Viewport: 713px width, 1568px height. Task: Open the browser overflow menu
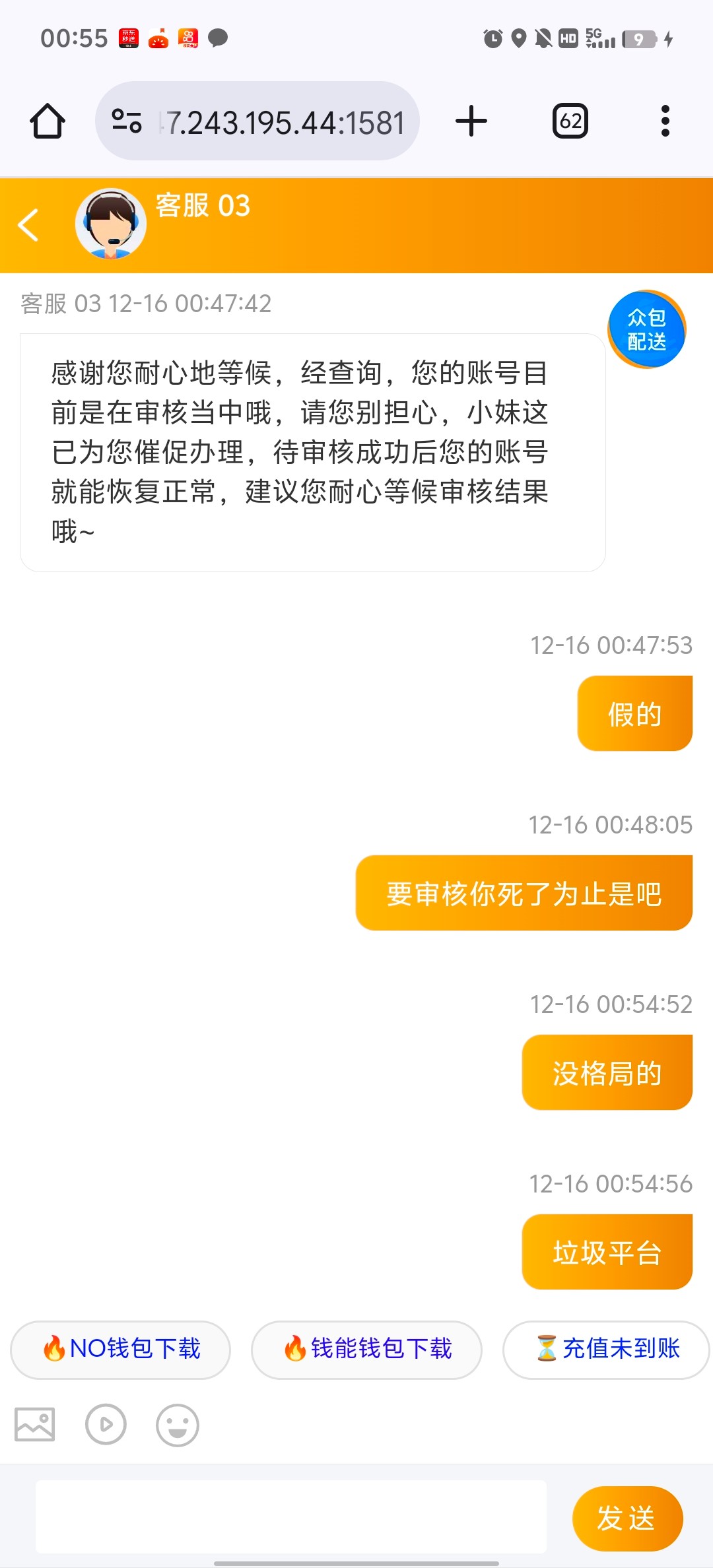665,121
